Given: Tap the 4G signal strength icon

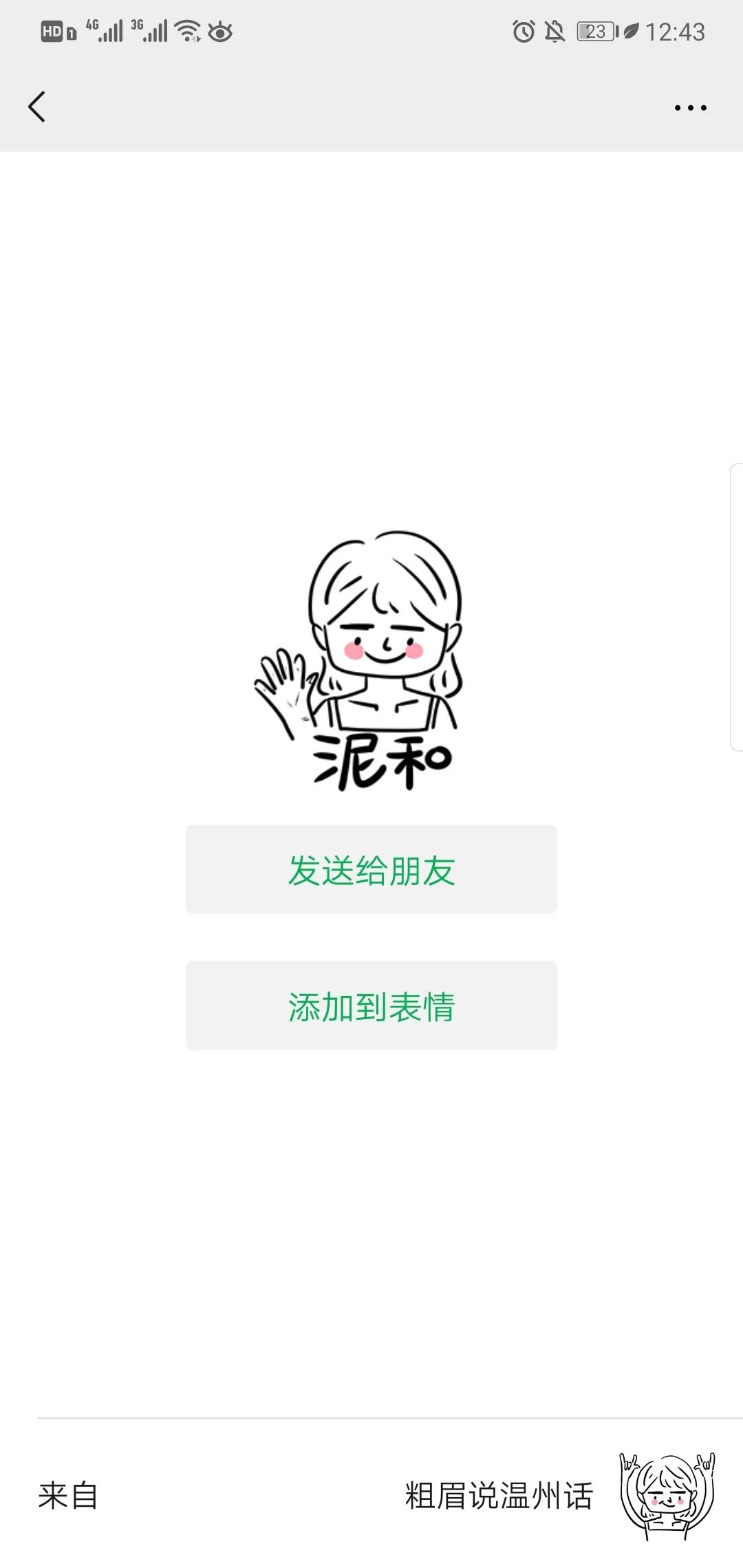Looking at the screenshot, I should (x=103, y=30).
